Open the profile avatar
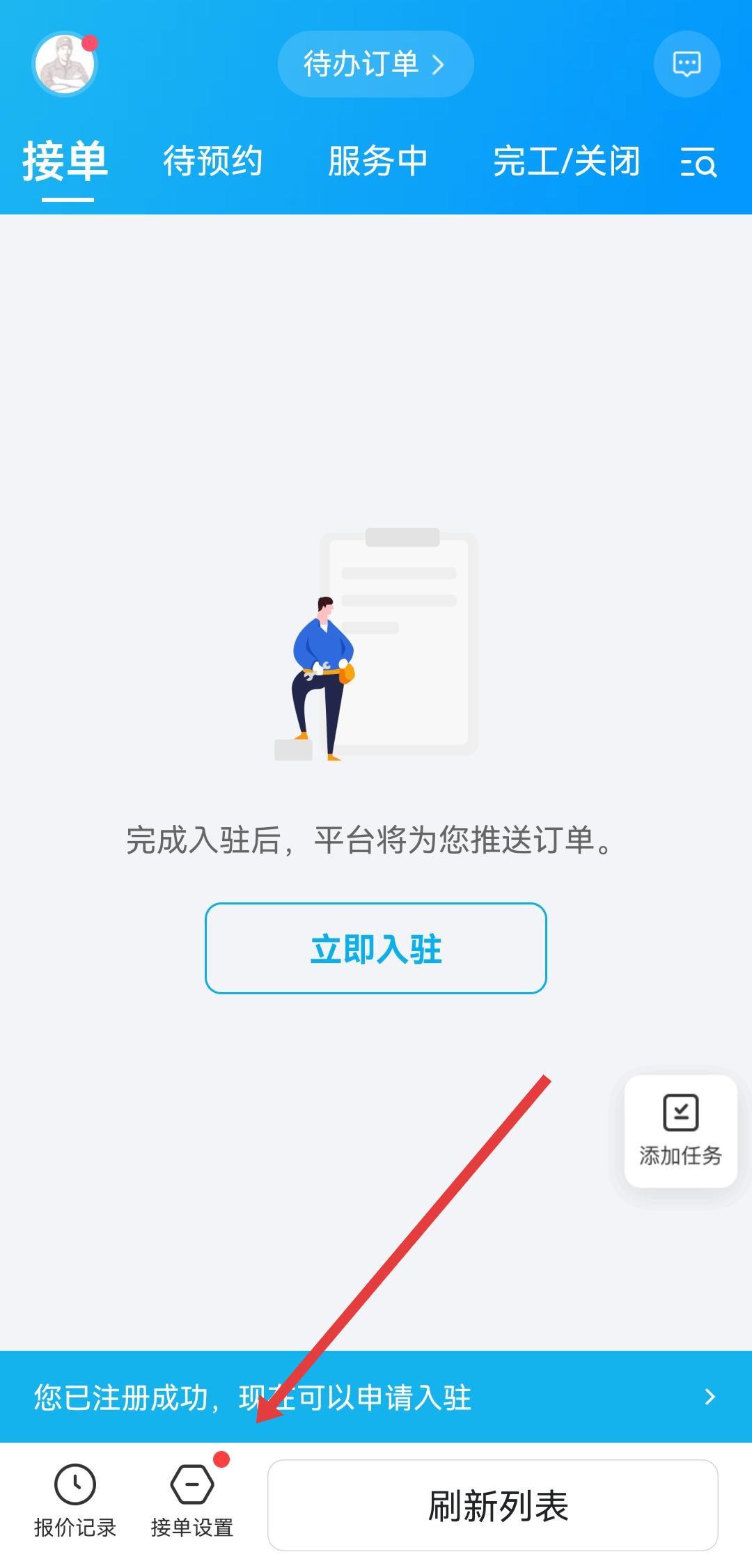The height and width of the screenshot is (1568, 752). click(65, 64)
